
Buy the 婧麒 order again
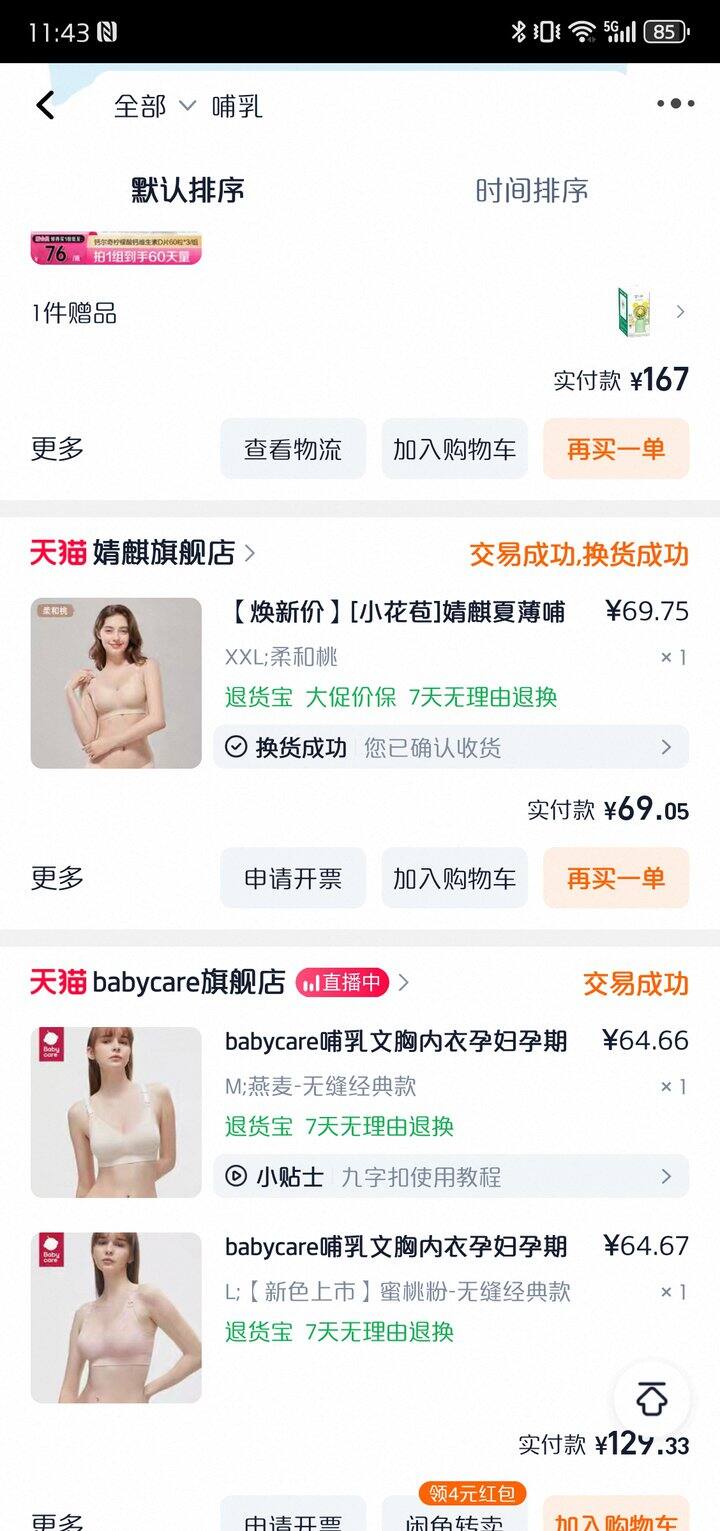pos(616,878)
